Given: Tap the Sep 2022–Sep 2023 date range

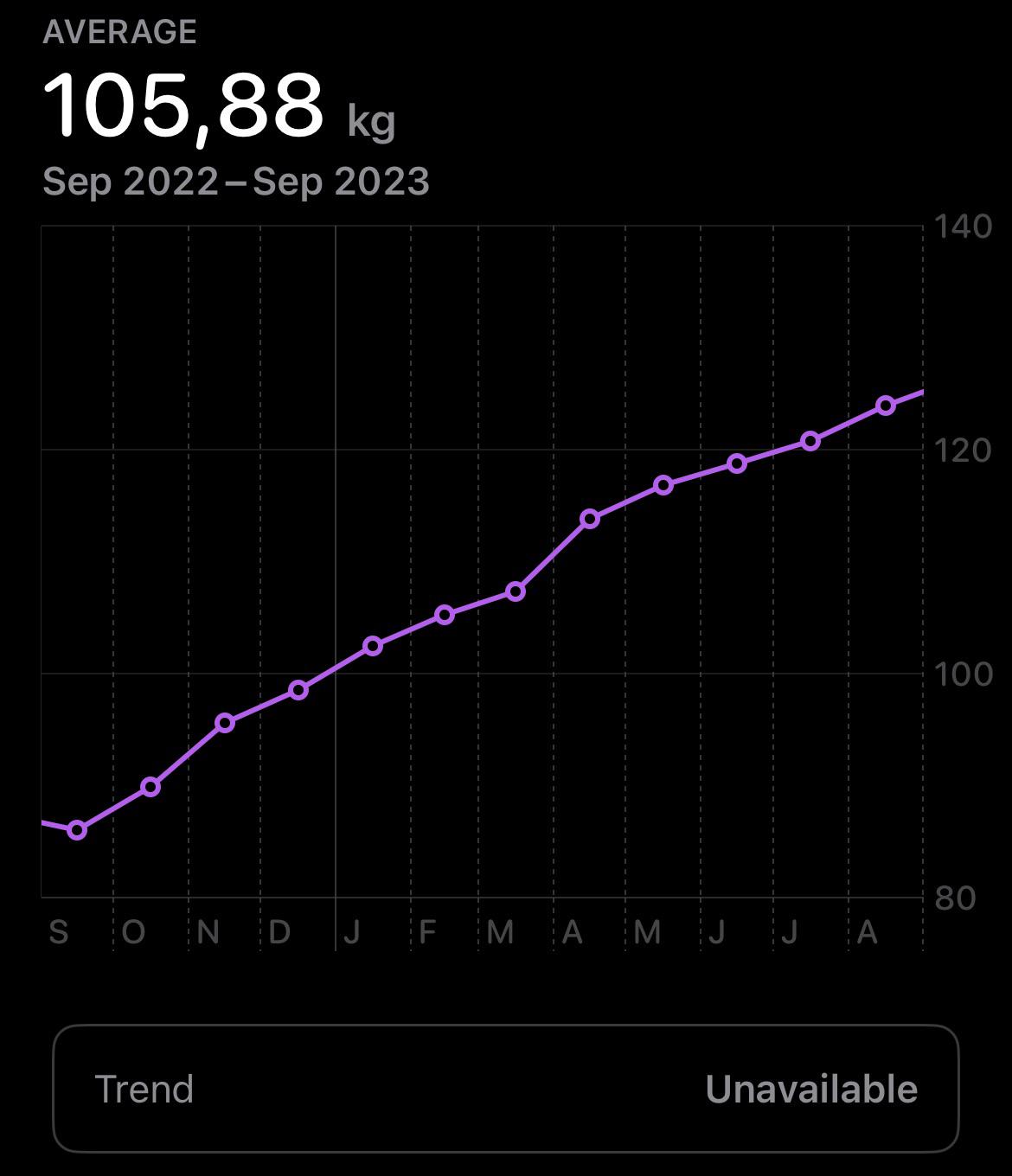Looking at the screenshot, I should [236, 182].
